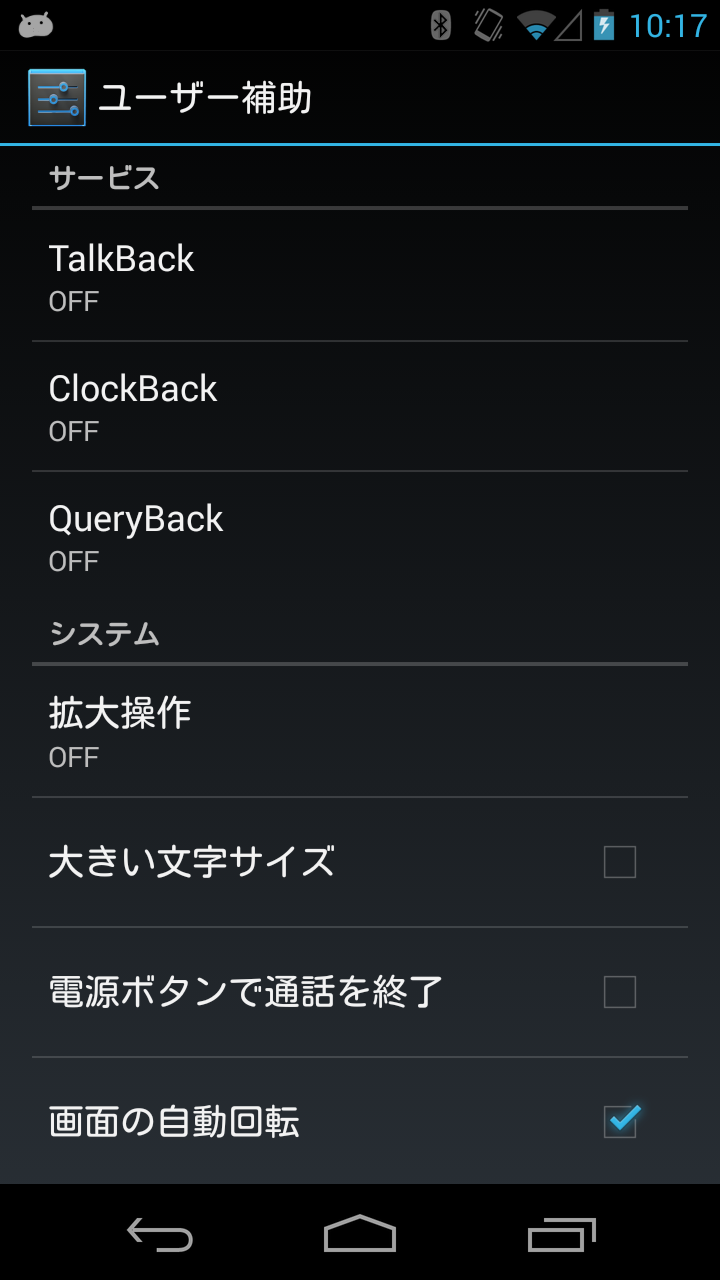Check 電源ボタンで通話を終了 option
This screenshot has height=1280, width=720.
[x=620, y=992]
